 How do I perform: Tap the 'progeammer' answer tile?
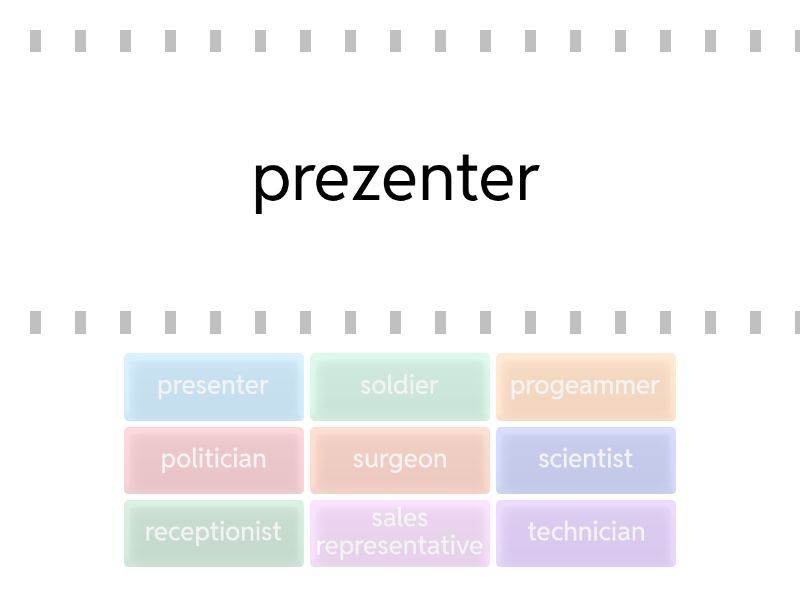[x=585, y=386]
